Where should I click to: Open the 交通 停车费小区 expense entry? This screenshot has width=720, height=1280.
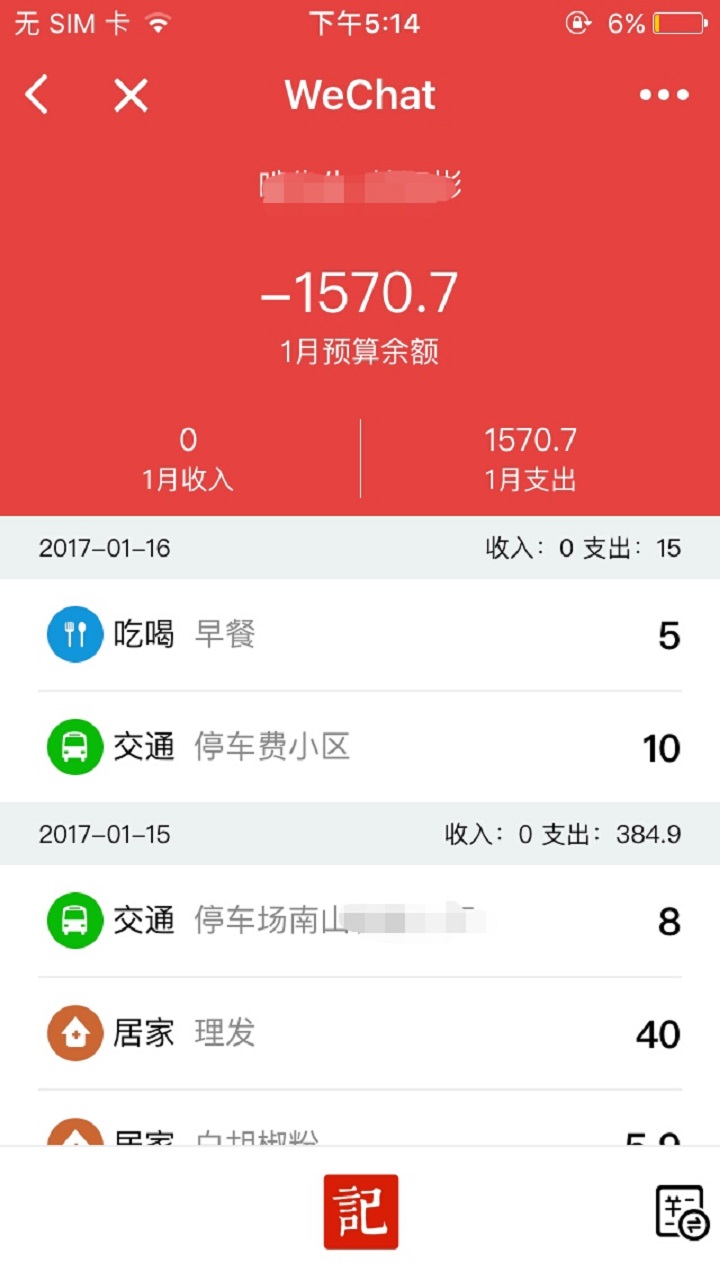[x=360, y=747]
